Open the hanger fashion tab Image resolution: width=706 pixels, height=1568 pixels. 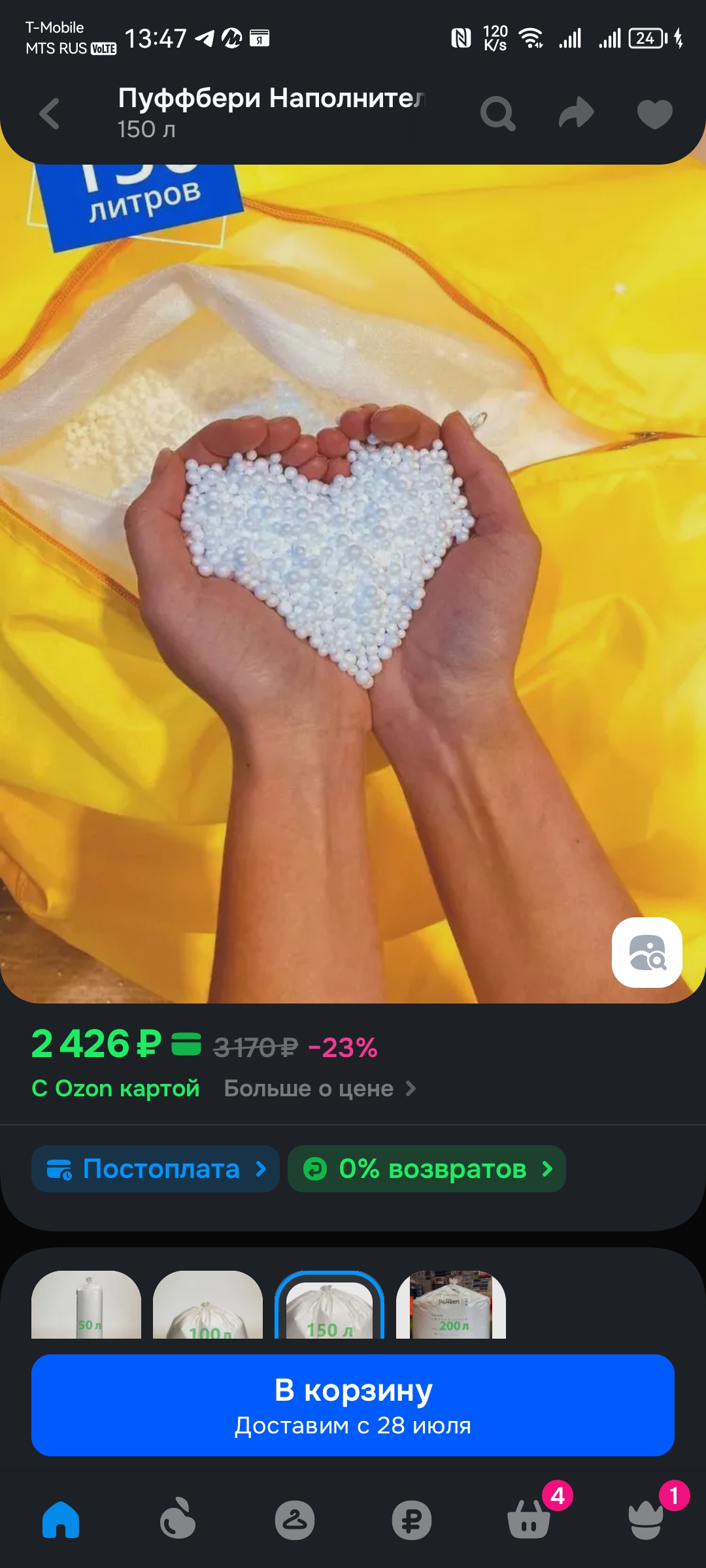point(294,1520)
